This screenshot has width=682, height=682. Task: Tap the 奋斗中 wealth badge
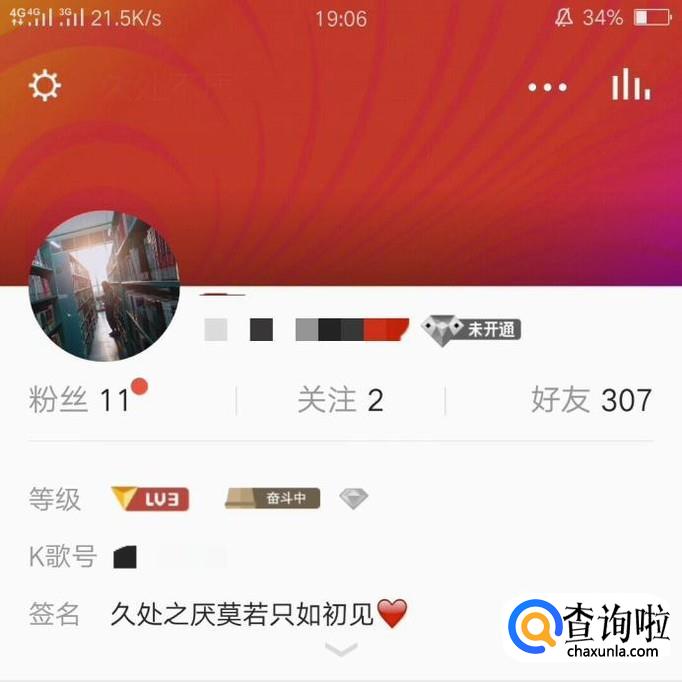click(273, 498)
